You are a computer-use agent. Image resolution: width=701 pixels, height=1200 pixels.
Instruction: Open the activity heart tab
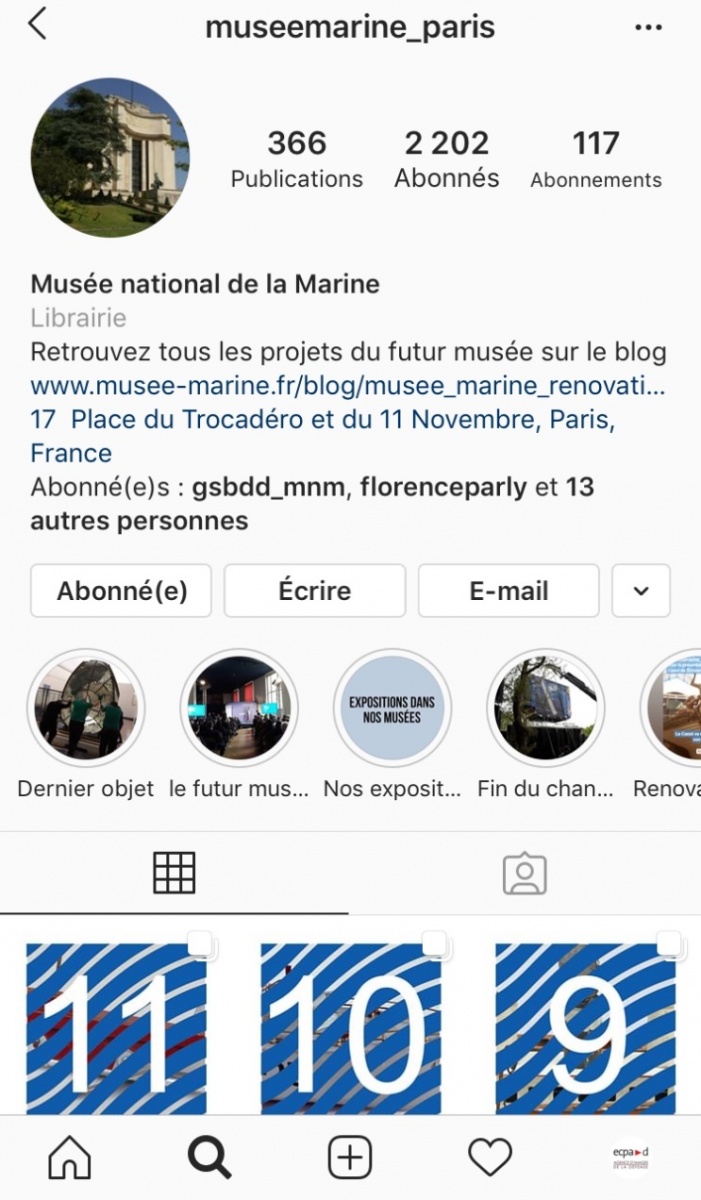pos(490,1159)
